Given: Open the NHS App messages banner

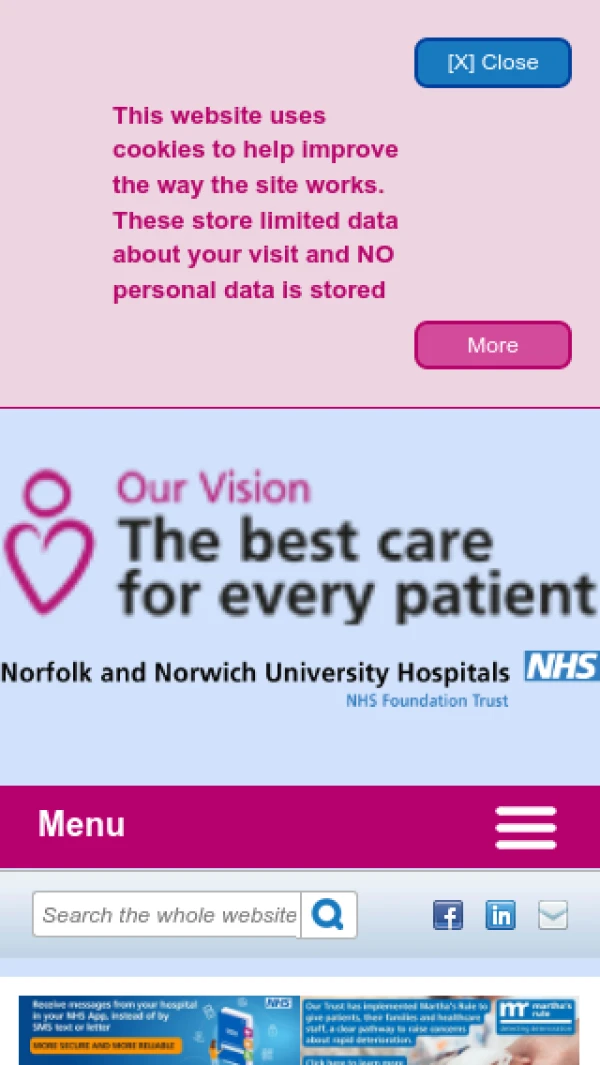Looking at the screenshot, I should [x=159, y=1028].
